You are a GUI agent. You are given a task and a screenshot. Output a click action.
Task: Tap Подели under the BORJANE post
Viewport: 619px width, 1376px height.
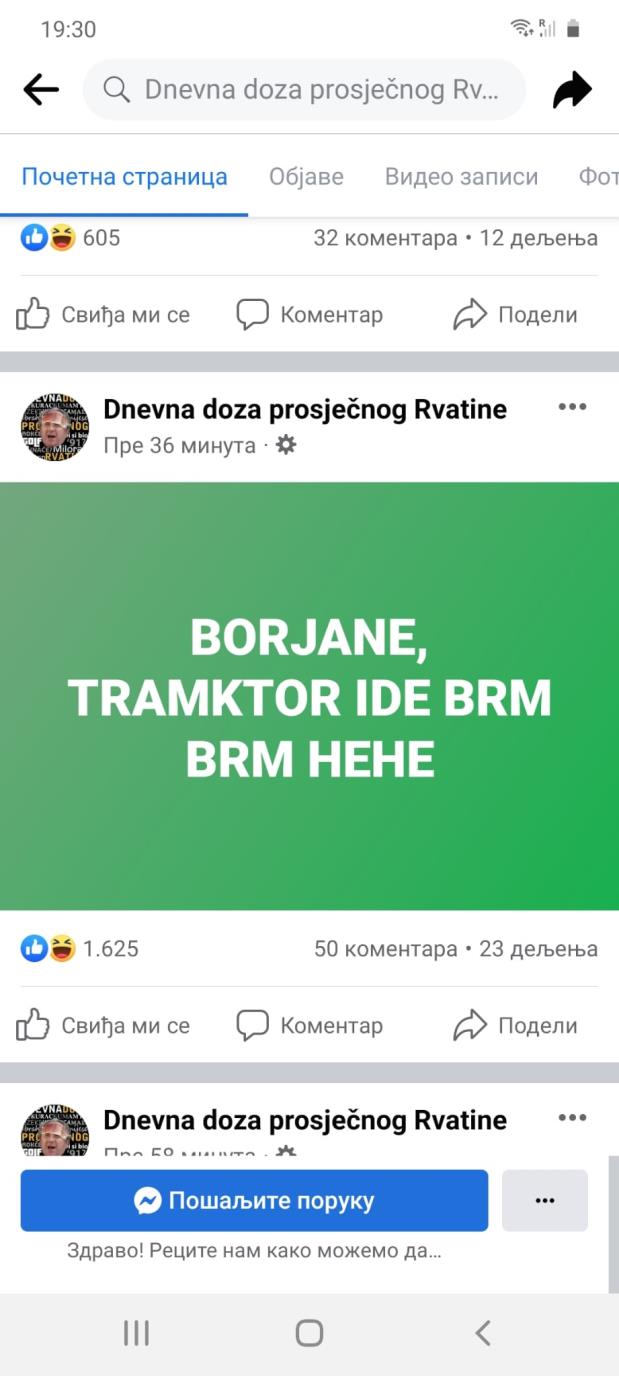coord(516,1025)
